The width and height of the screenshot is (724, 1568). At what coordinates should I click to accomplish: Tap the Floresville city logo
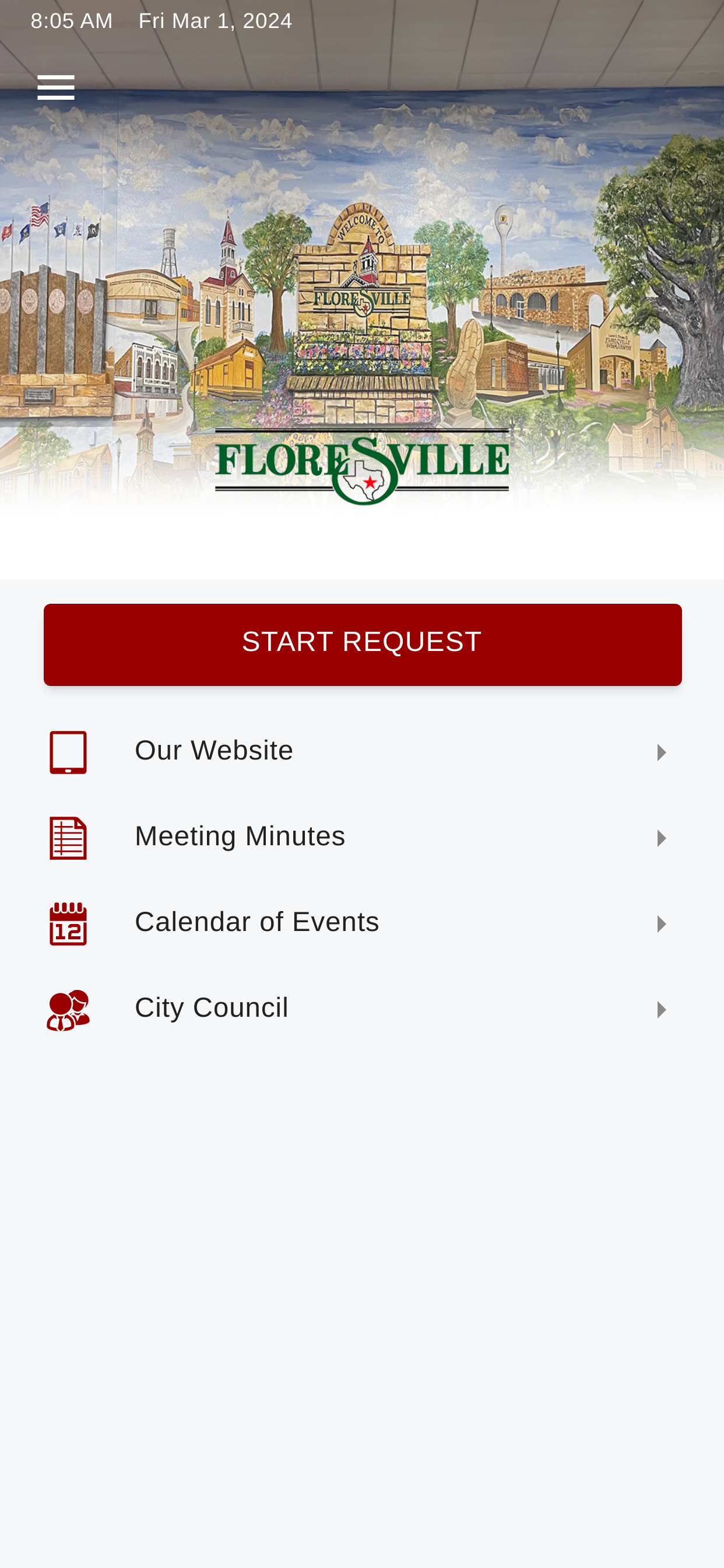tap(362, 468)
